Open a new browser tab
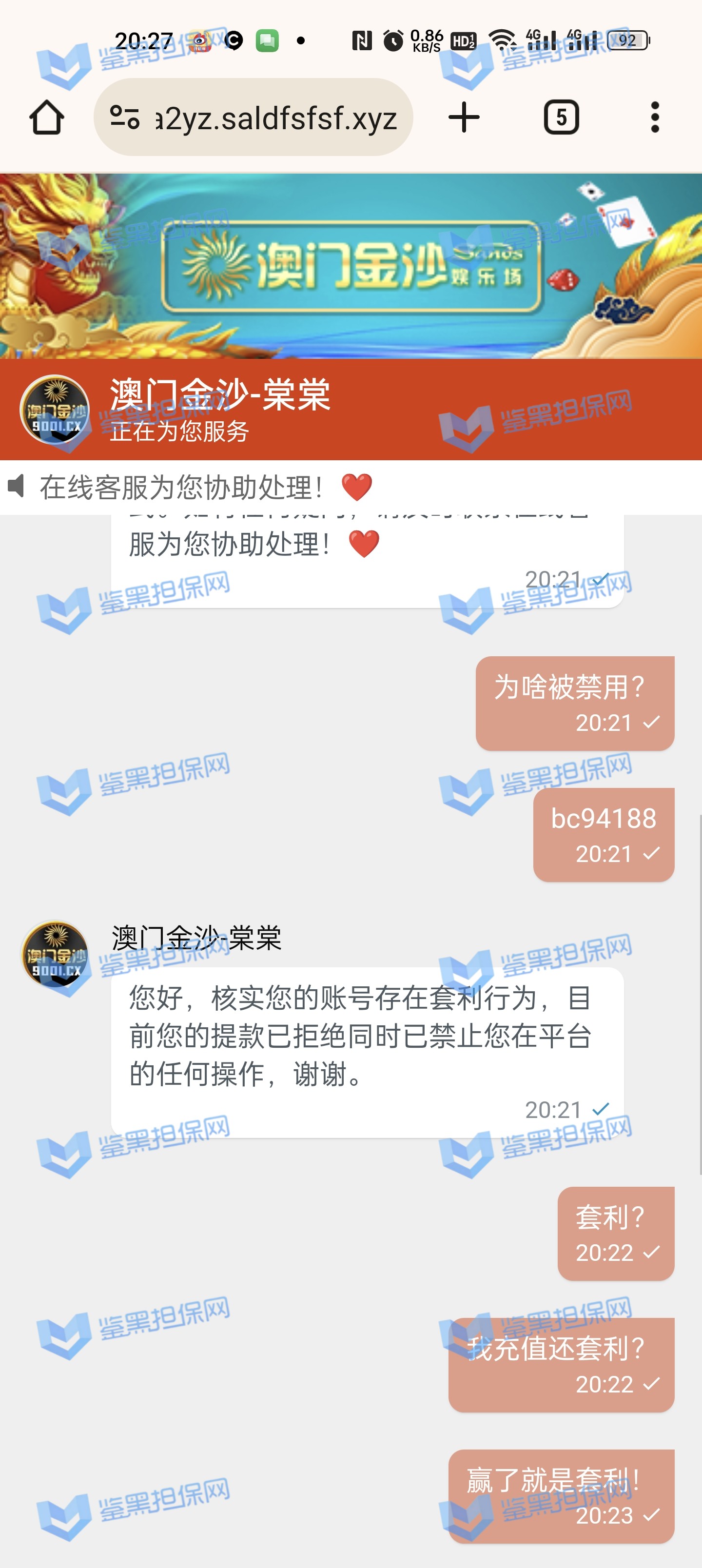Viewport: 702px width, 1568px height. coord(464,117)
